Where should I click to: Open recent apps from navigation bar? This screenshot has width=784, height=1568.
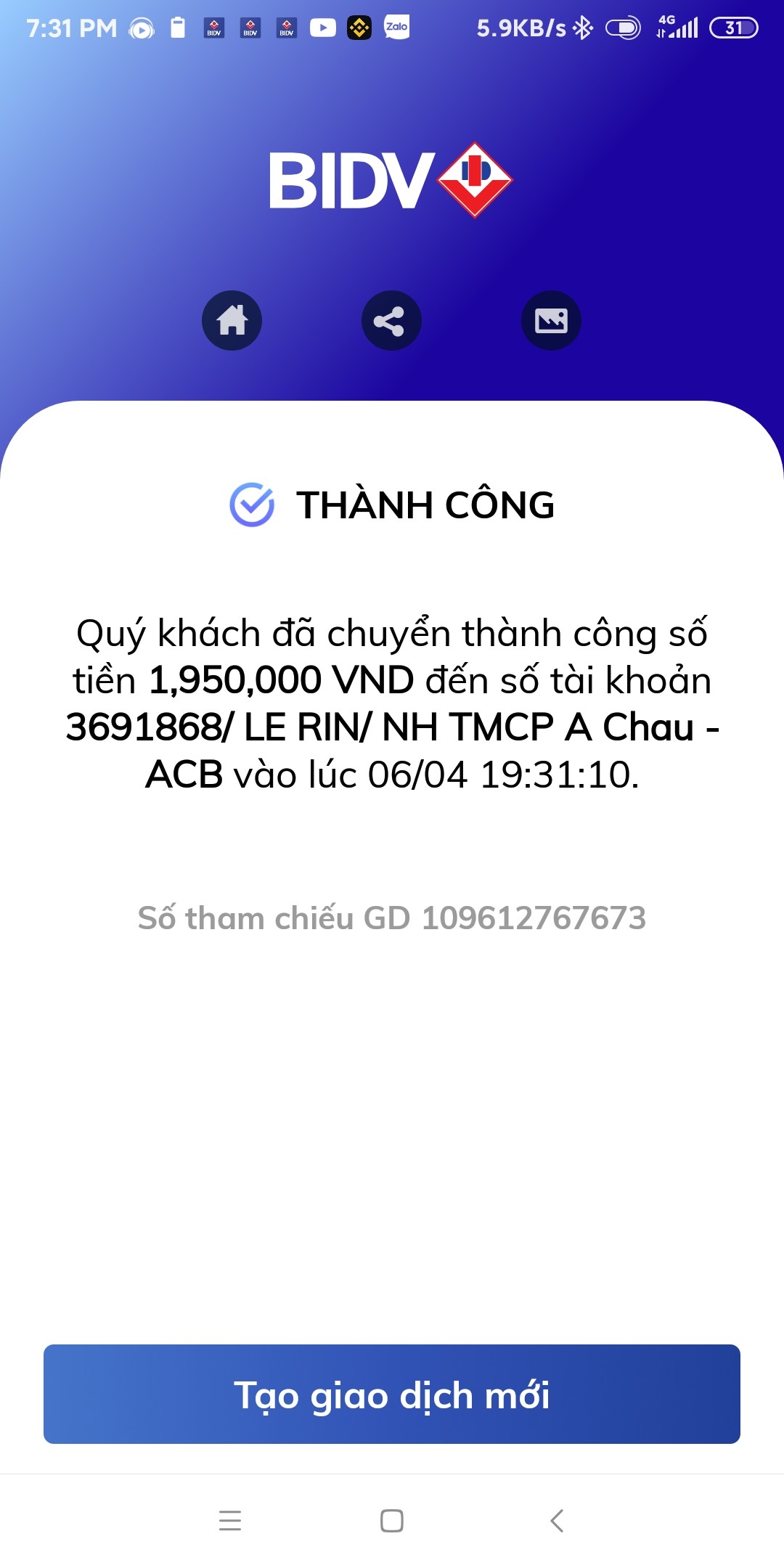pos(230,1520)
